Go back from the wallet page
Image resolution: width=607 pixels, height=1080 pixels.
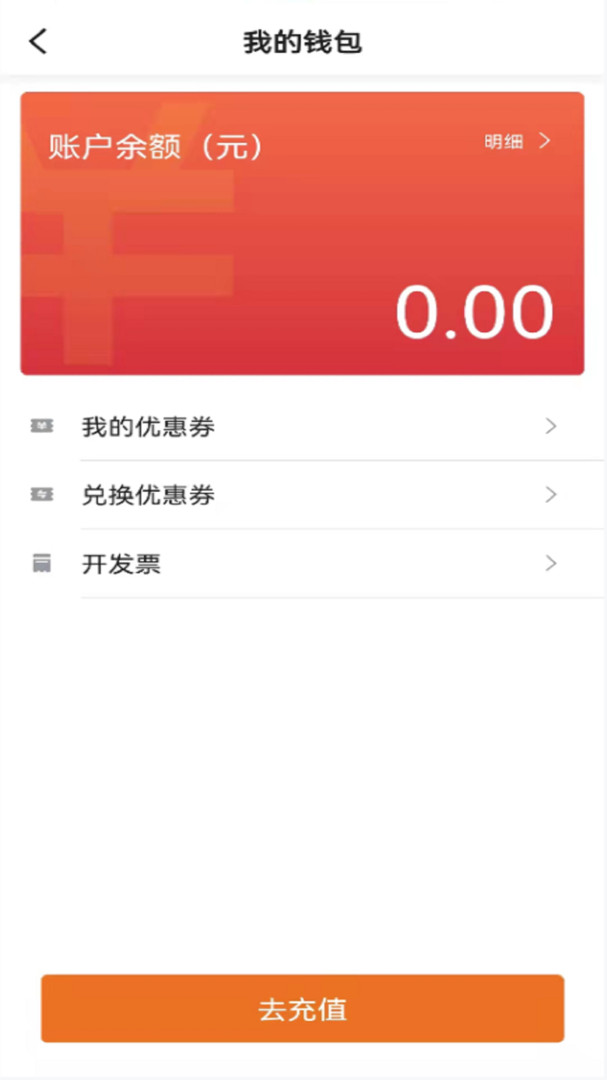pyautogui.click(x=38, y=42)
